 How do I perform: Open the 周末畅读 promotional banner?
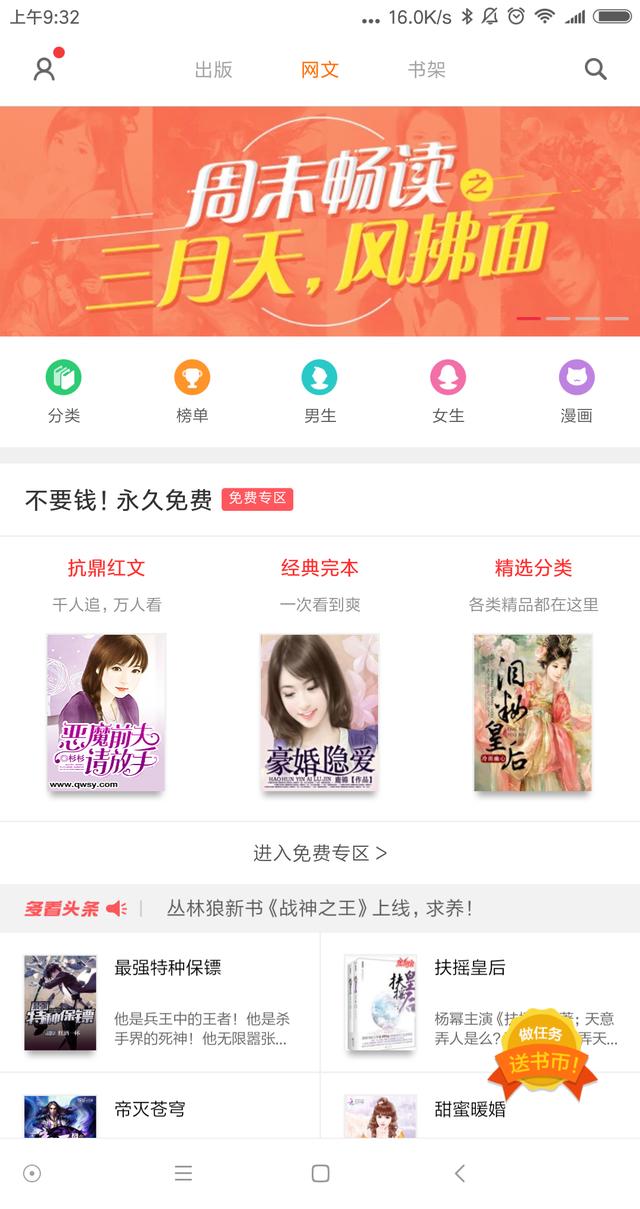coord(320,221)
